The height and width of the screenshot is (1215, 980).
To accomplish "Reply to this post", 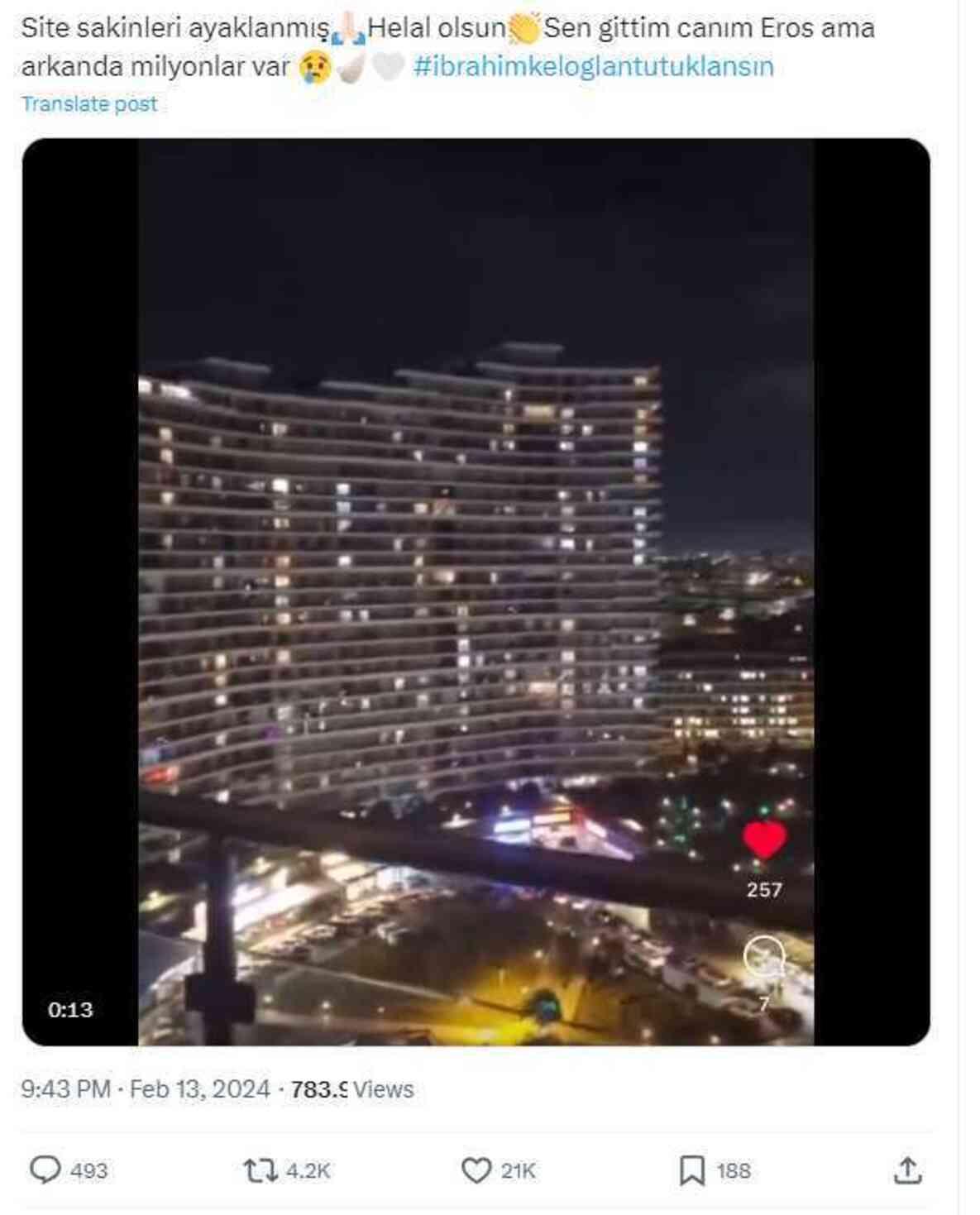I will tap(45, 1170).
